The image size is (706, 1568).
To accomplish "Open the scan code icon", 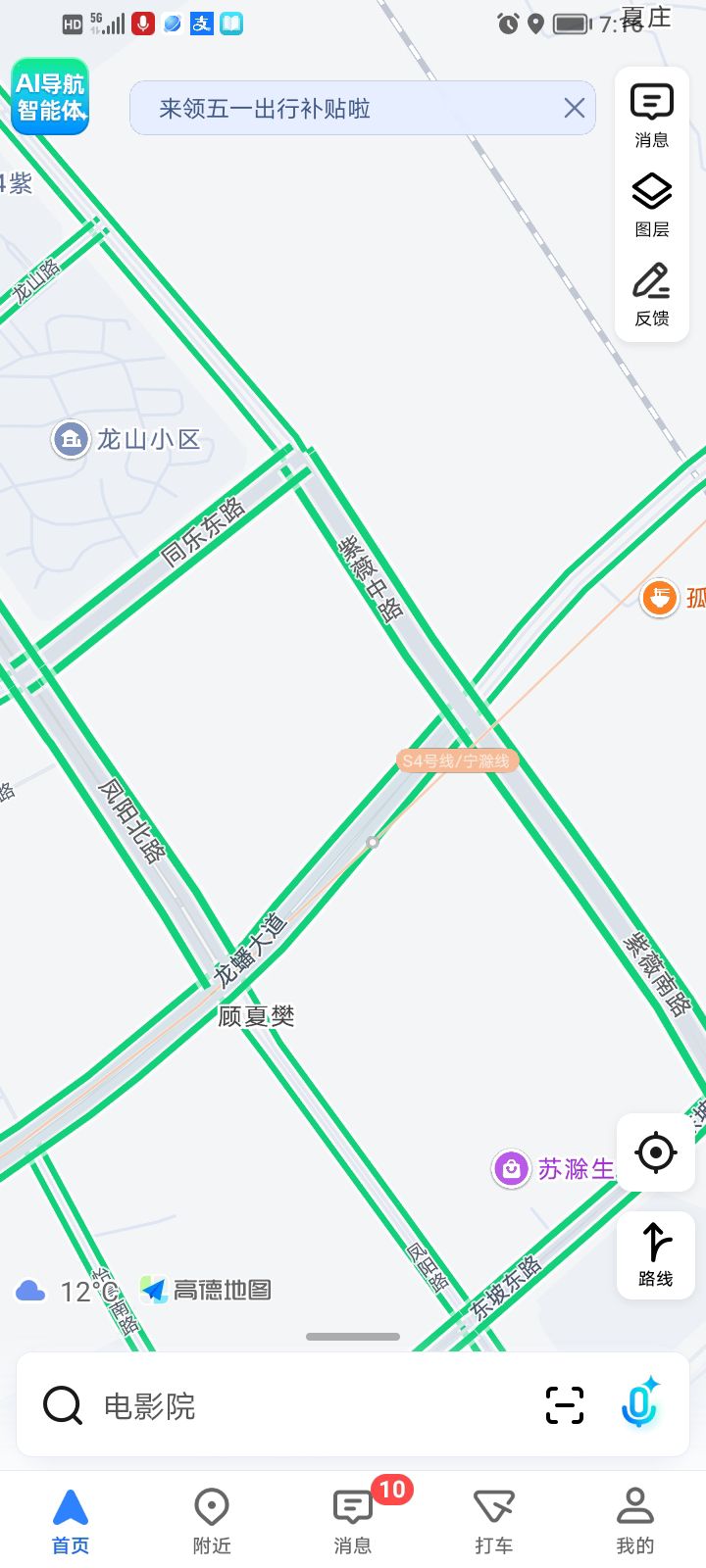I will pos(565,1405).
